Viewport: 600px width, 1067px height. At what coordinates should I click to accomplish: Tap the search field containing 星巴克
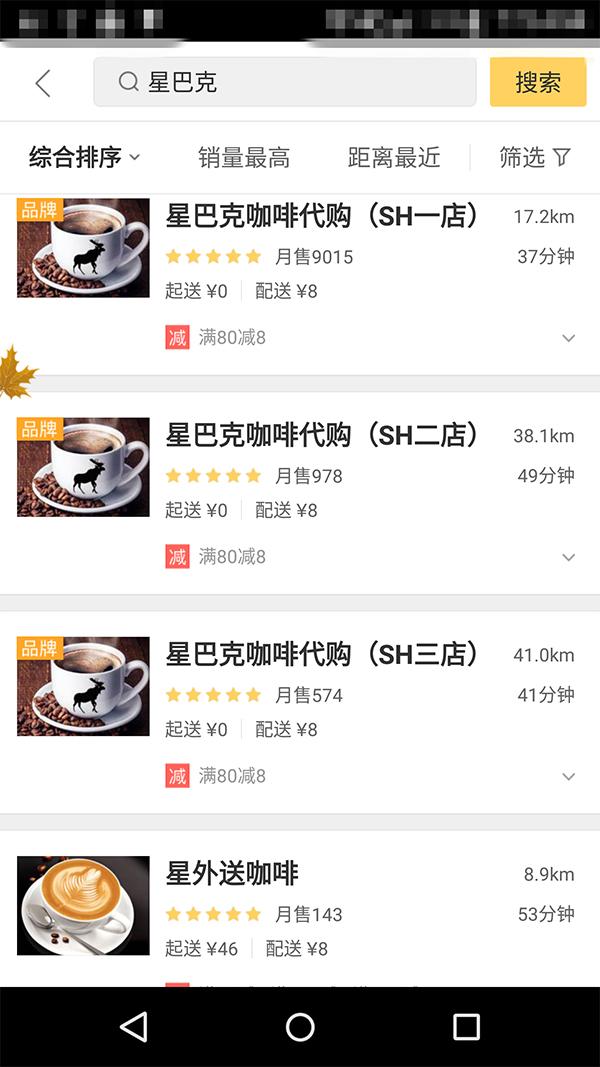coord(285,82)
